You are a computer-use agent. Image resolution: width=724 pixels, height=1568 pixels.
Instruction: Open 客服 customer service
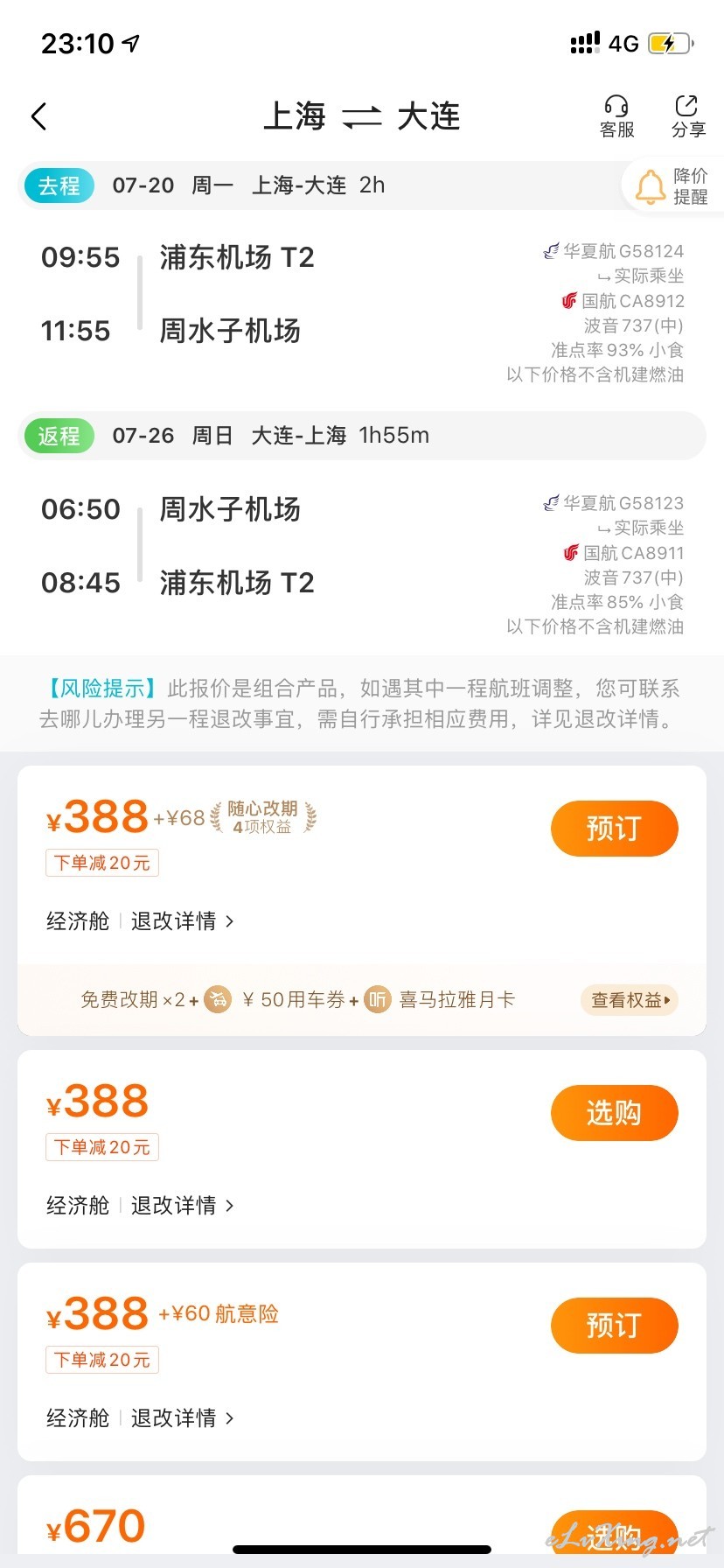pos(616,117)
